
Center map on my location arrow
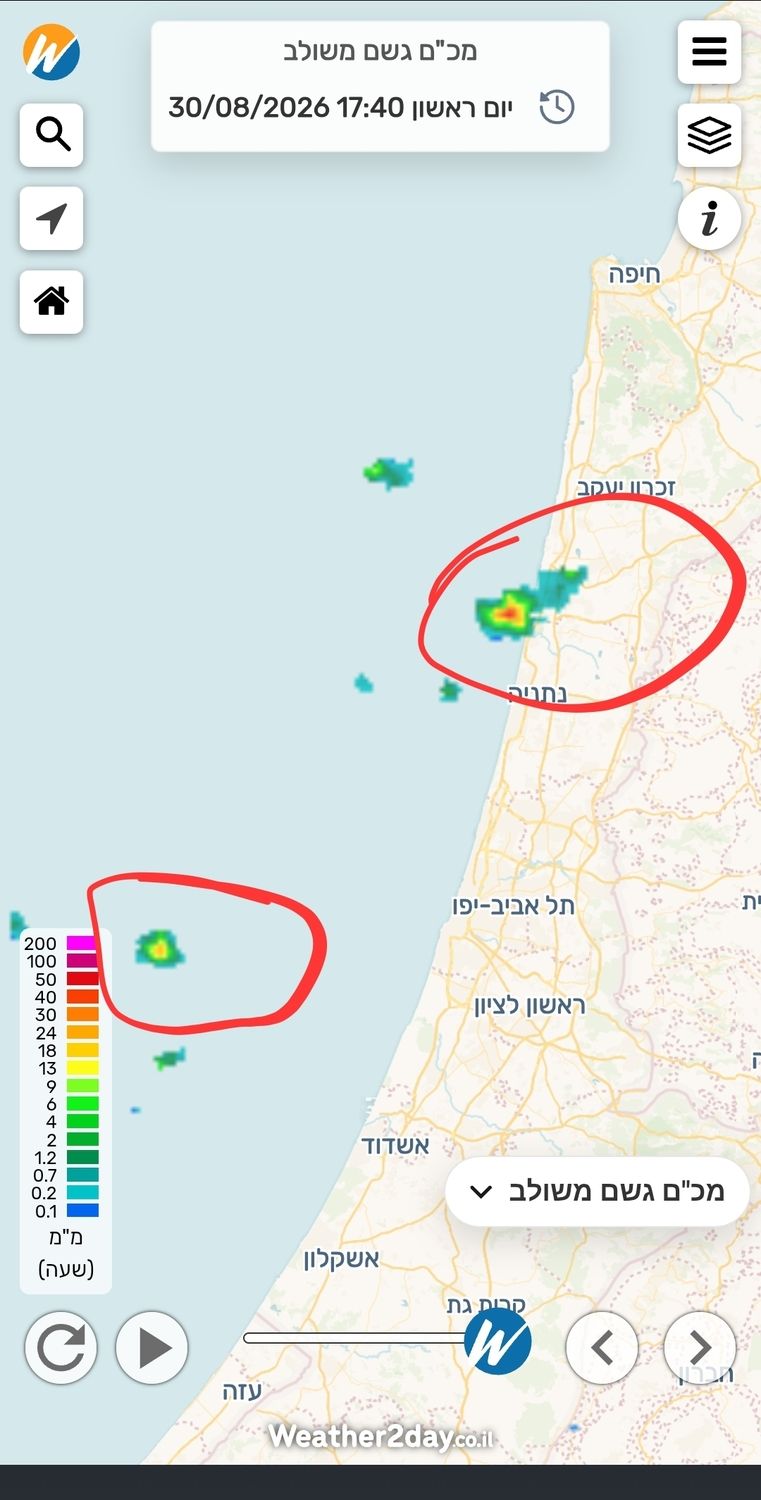pos(51,218)
